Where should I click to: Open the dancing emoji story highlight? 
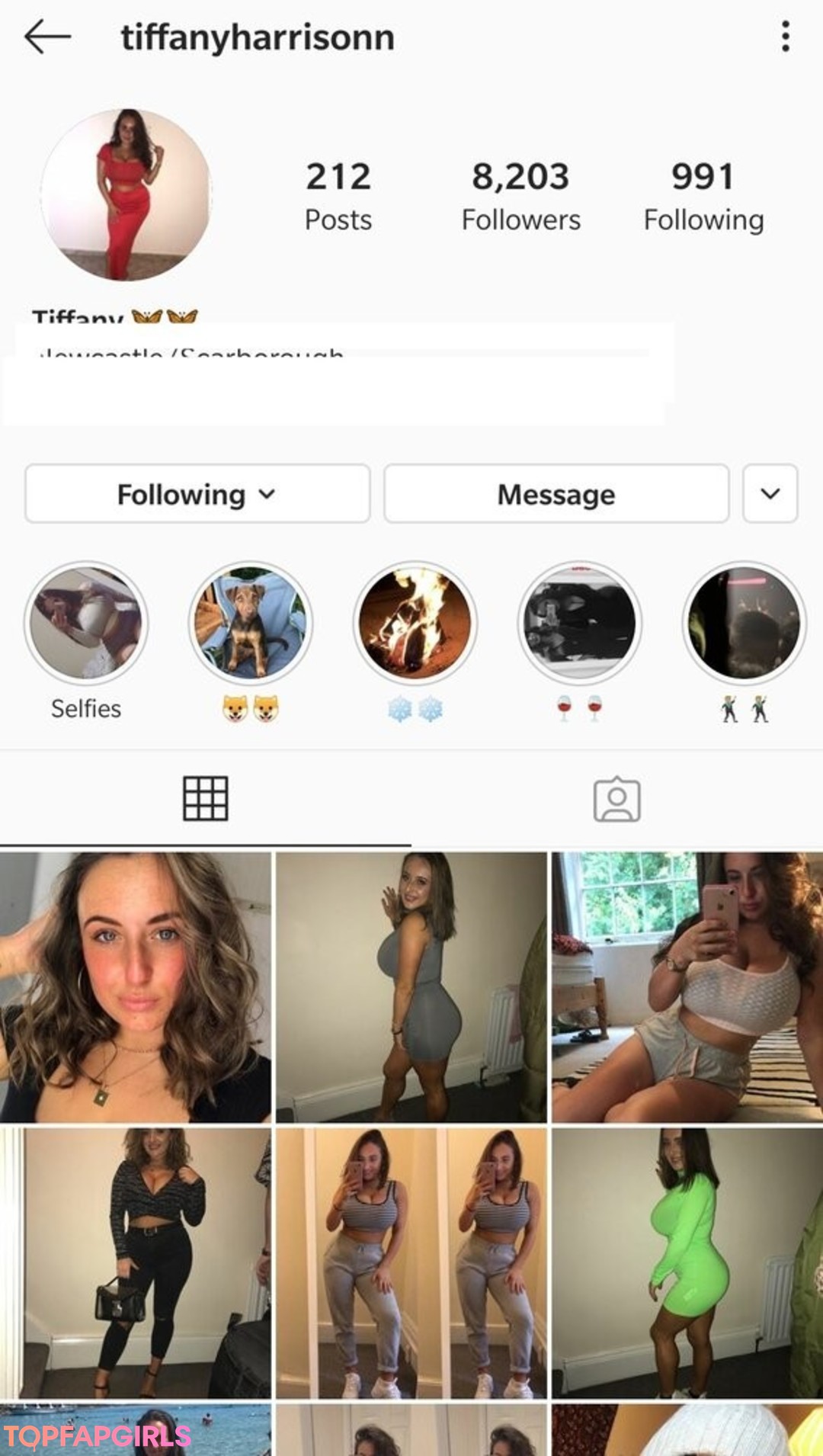(x=744, y=624)
